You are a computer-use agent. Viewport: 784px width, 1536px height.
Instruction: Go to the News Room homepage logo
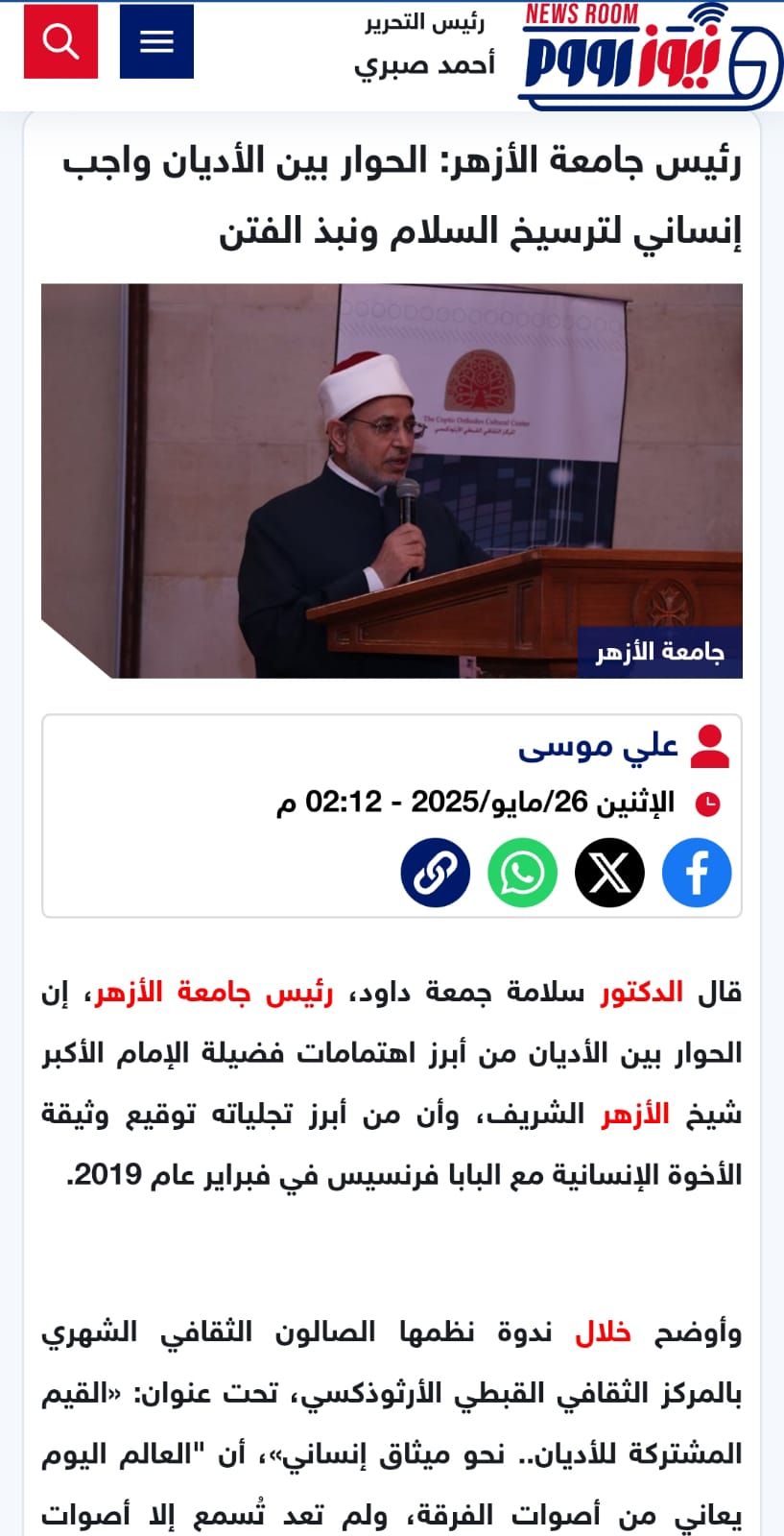point(650,55)
